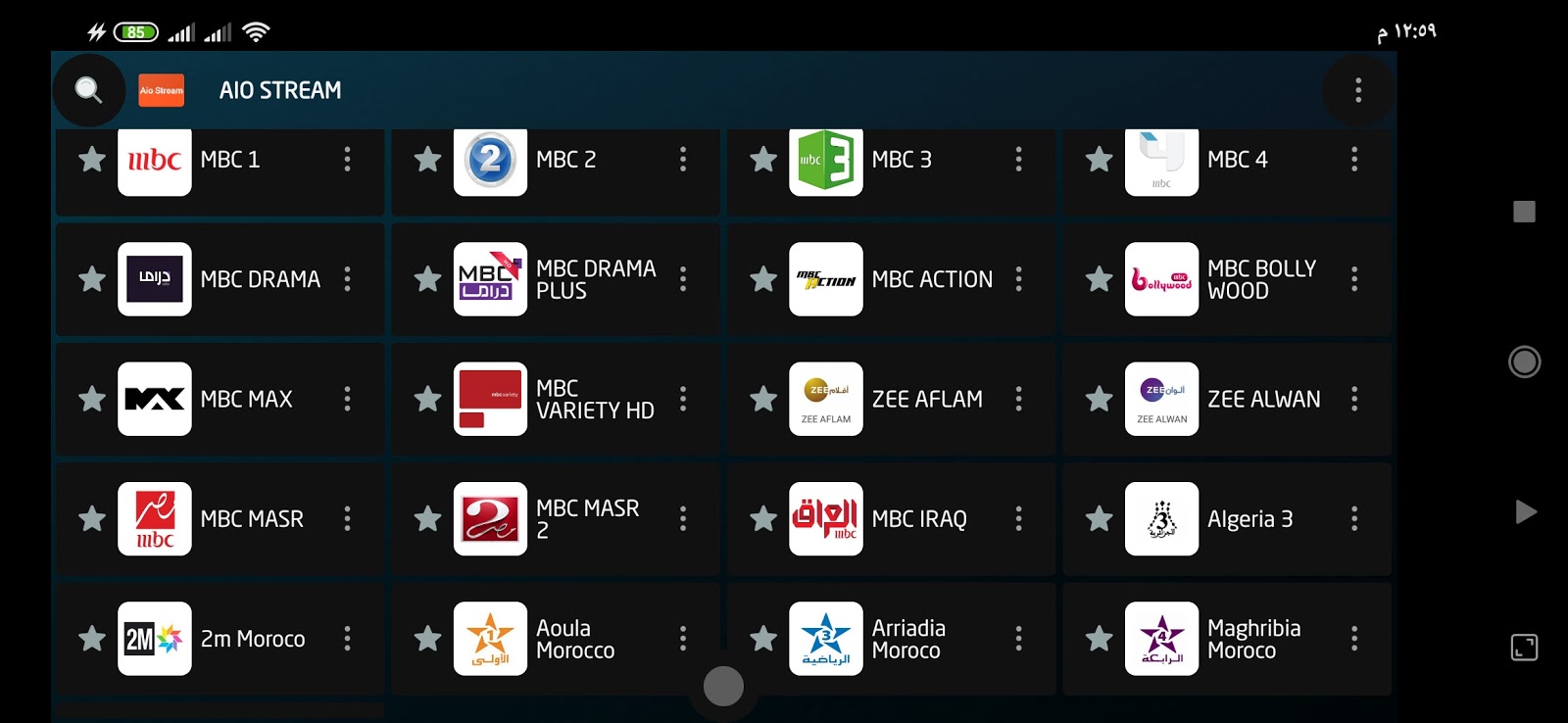Screen dimensions: 1568x723
Task: Add MBC DRAMA PLUS to favorites
Action: (x=427, y=279)
